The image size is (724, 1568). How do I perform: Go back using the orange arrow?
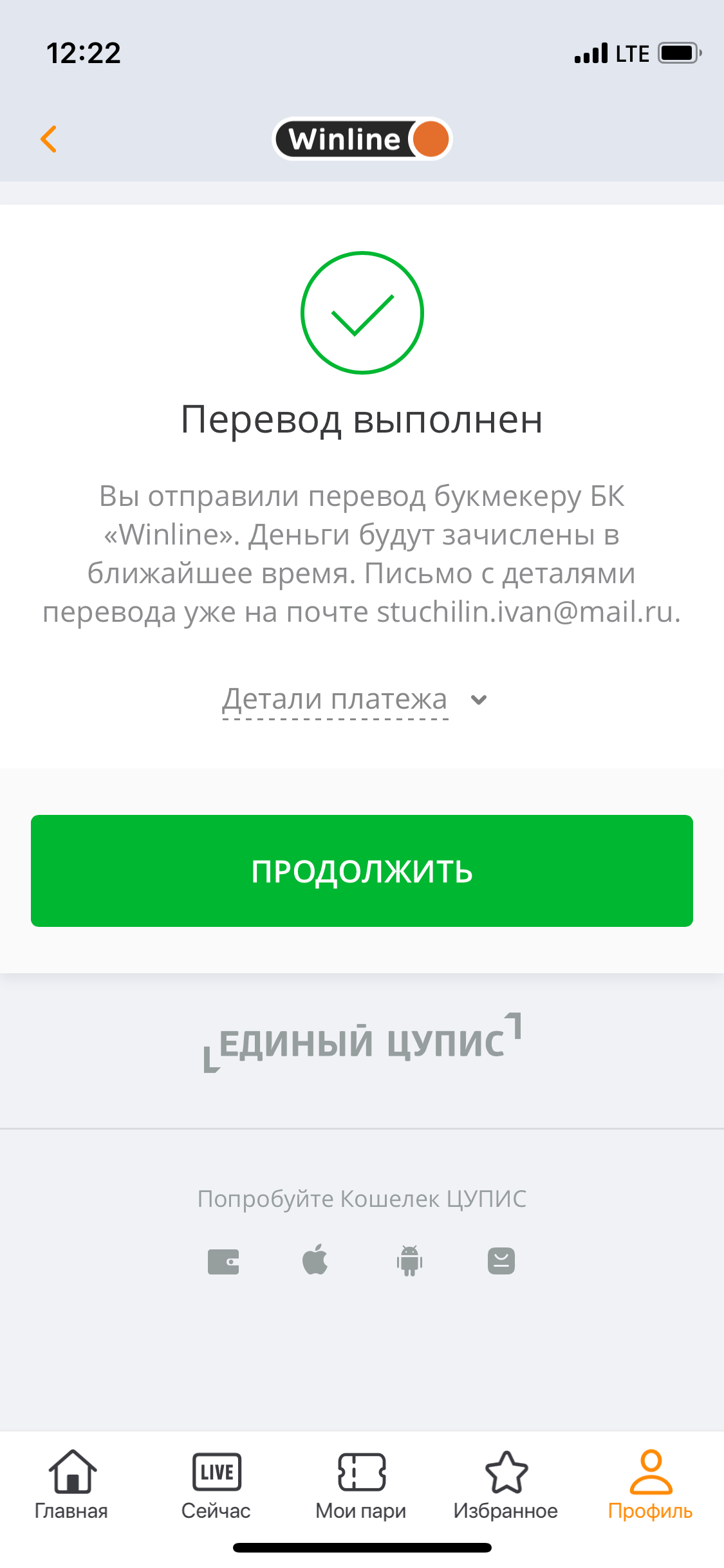49,139
